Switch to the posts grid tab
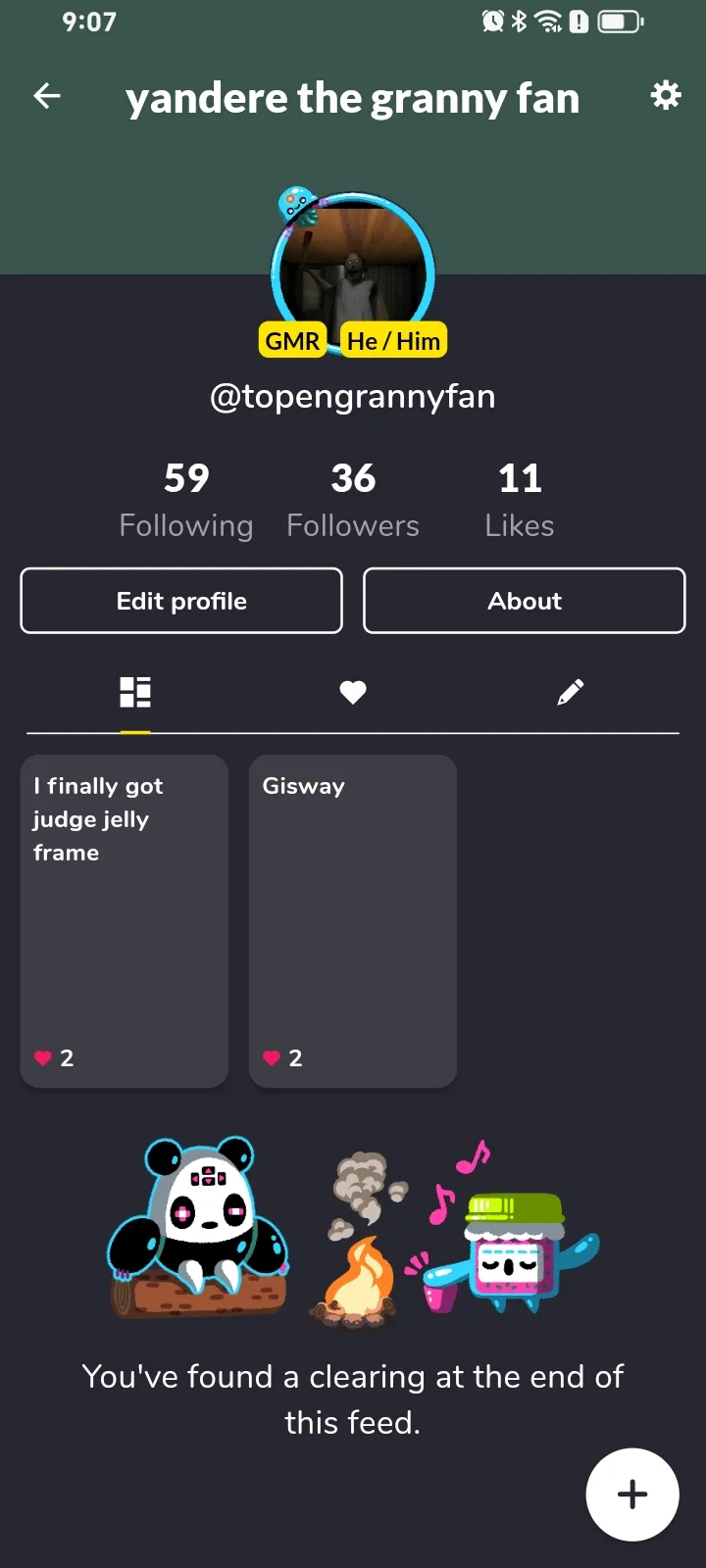 [x=135, y=692]
